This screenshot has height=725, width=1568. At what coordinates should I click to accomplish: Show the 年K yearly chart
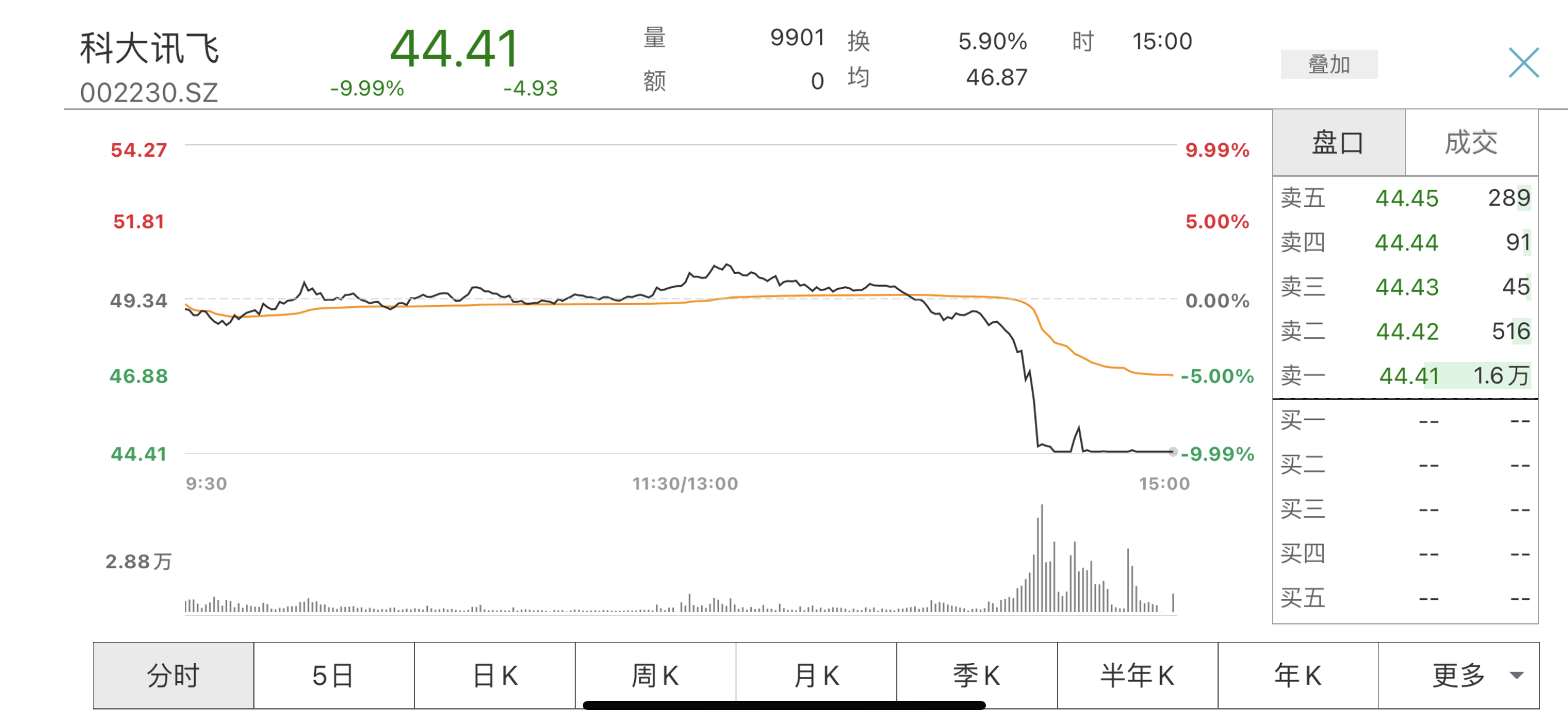tap(1298, 675)
